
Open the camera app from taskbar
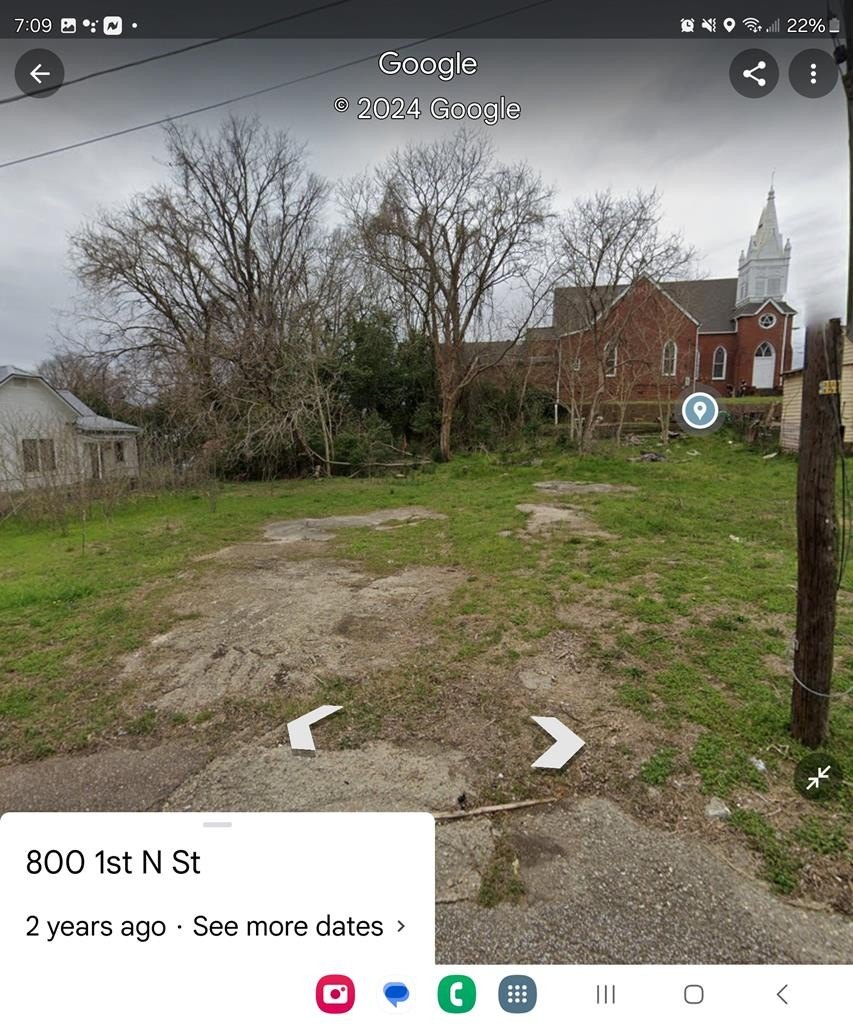335,994
